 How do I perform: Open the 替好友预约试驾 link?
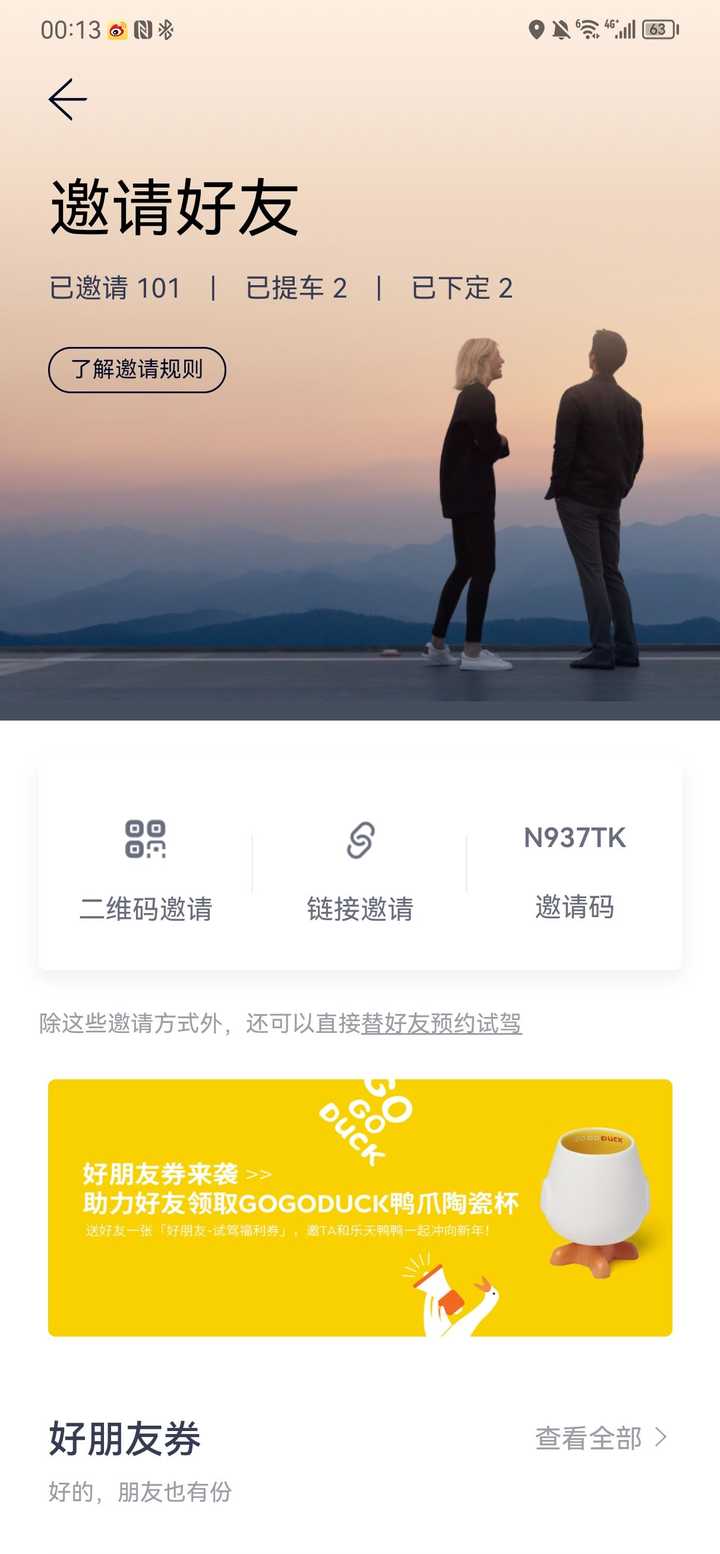[x=441, y=1023]
